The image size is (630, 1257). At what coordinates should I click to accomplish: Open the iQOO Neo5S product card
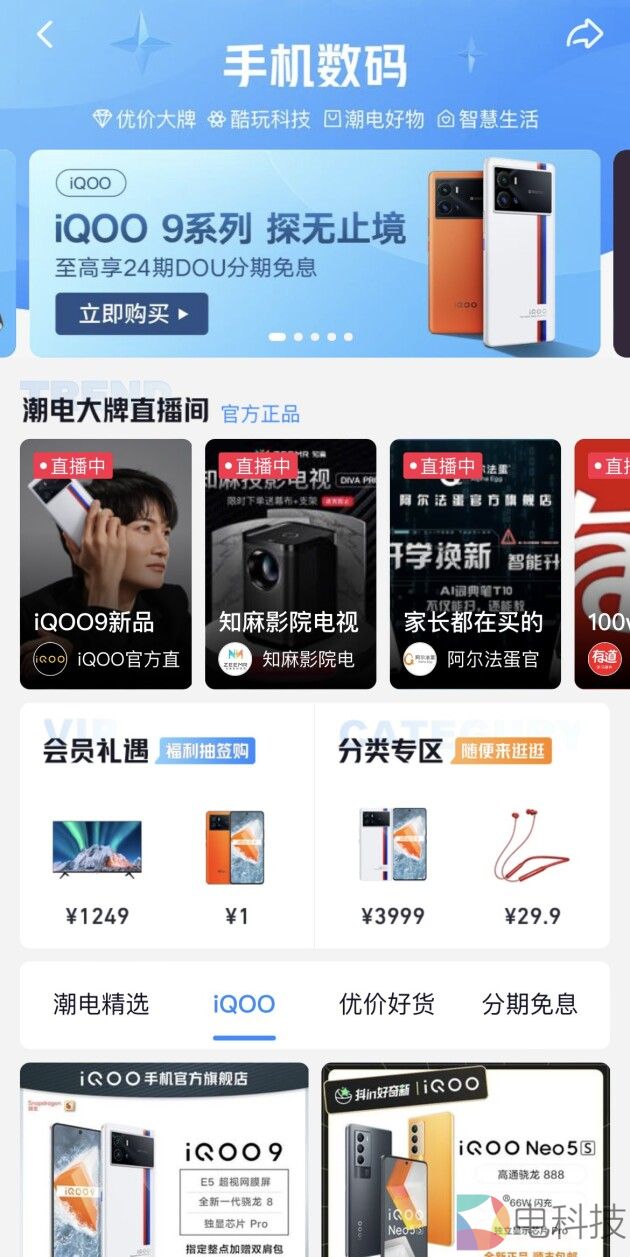coord(465,1160)
